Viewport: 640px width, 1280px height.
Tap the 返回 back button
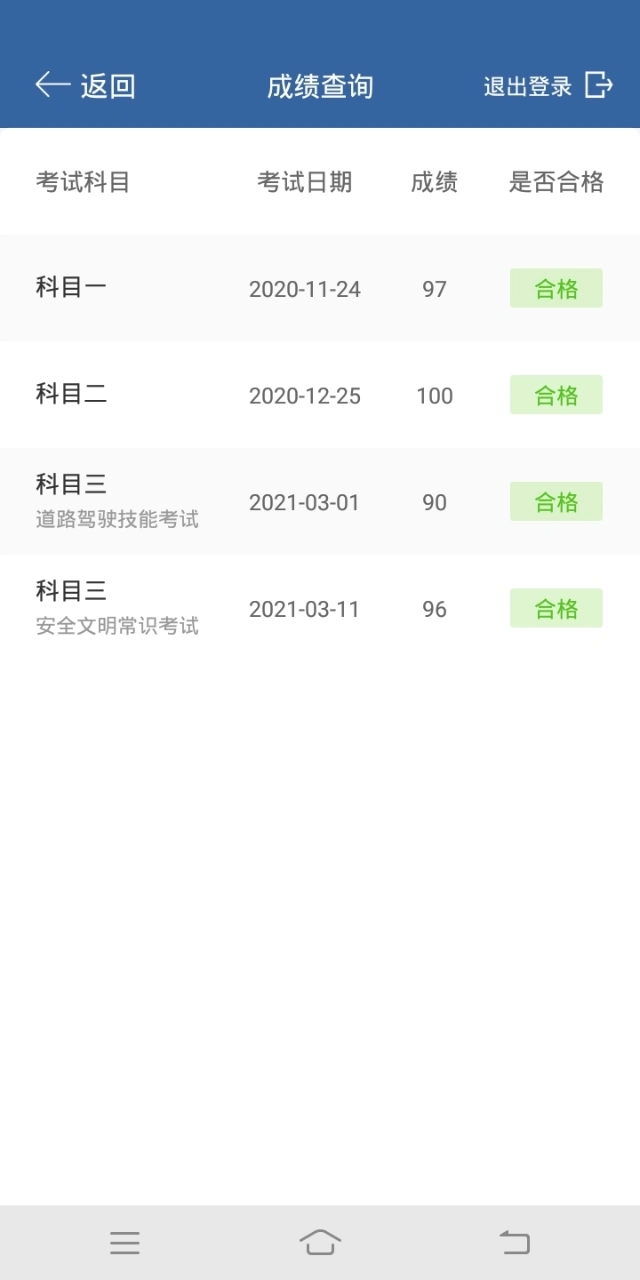click(x=85, y=86)
